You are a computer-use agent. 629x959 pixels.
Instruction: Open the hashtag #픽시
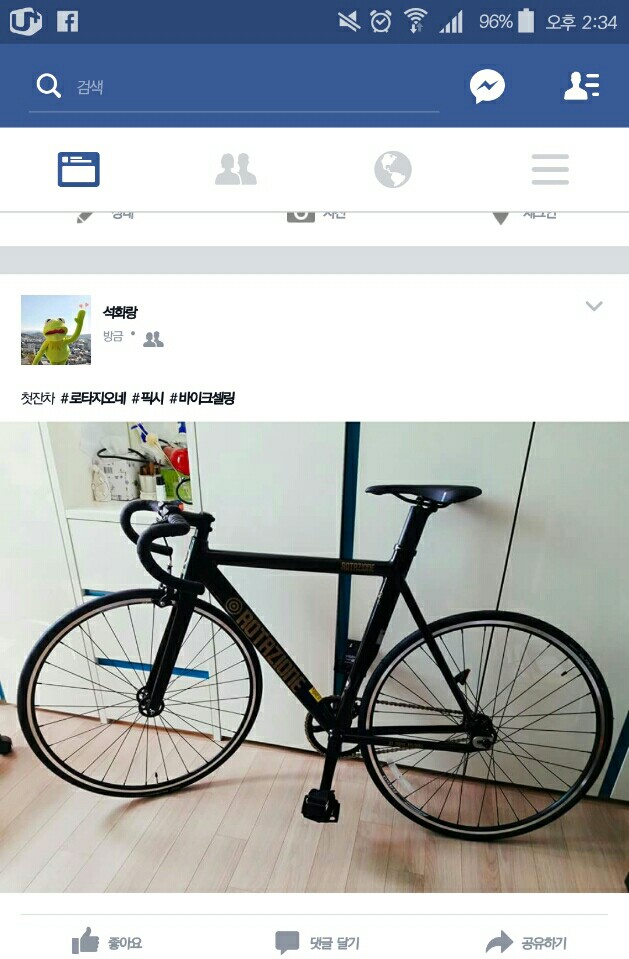click(x=148, y=398)
